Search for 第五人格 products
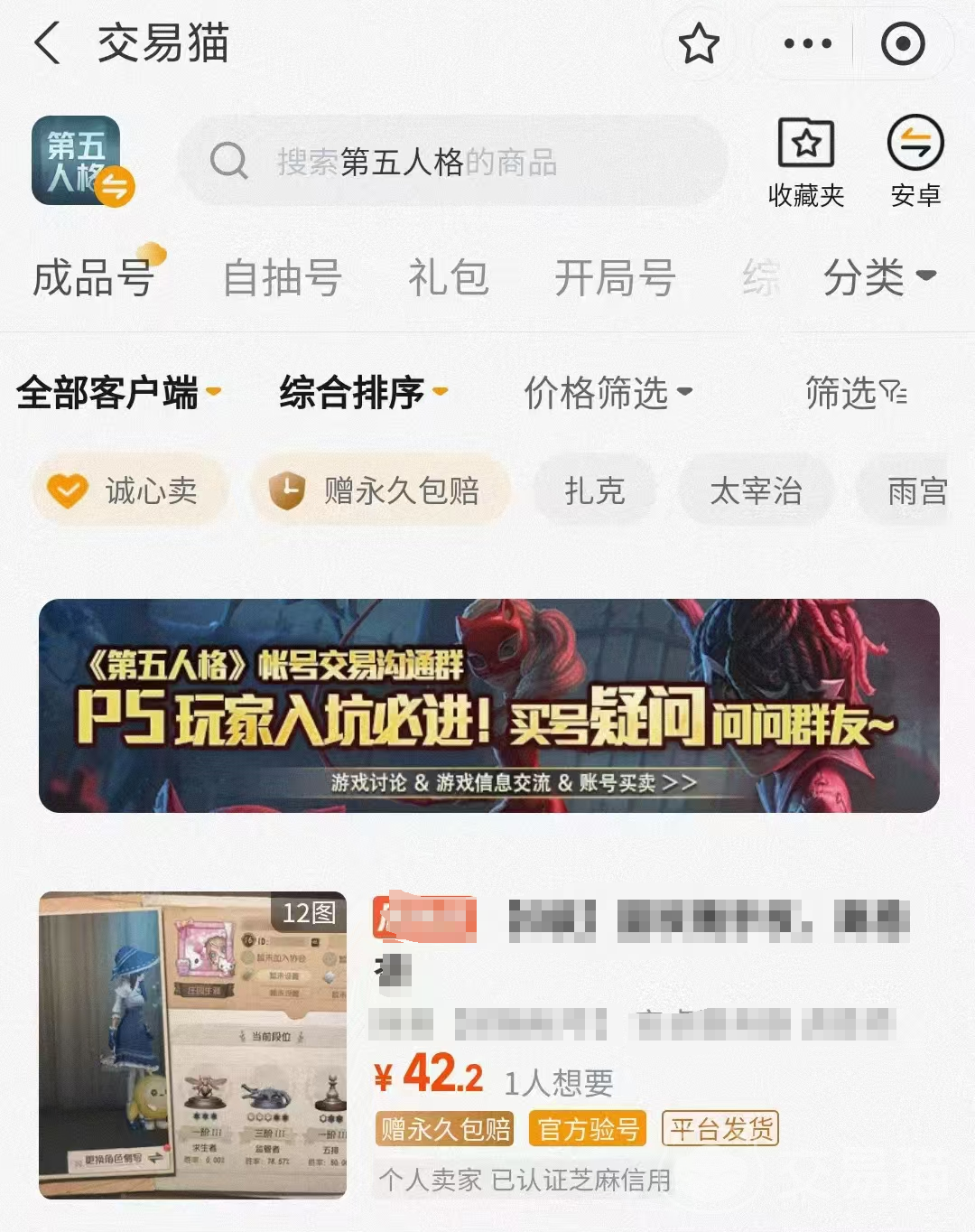This screenshot has height=1232, width=975. click(x=451, y=163)
